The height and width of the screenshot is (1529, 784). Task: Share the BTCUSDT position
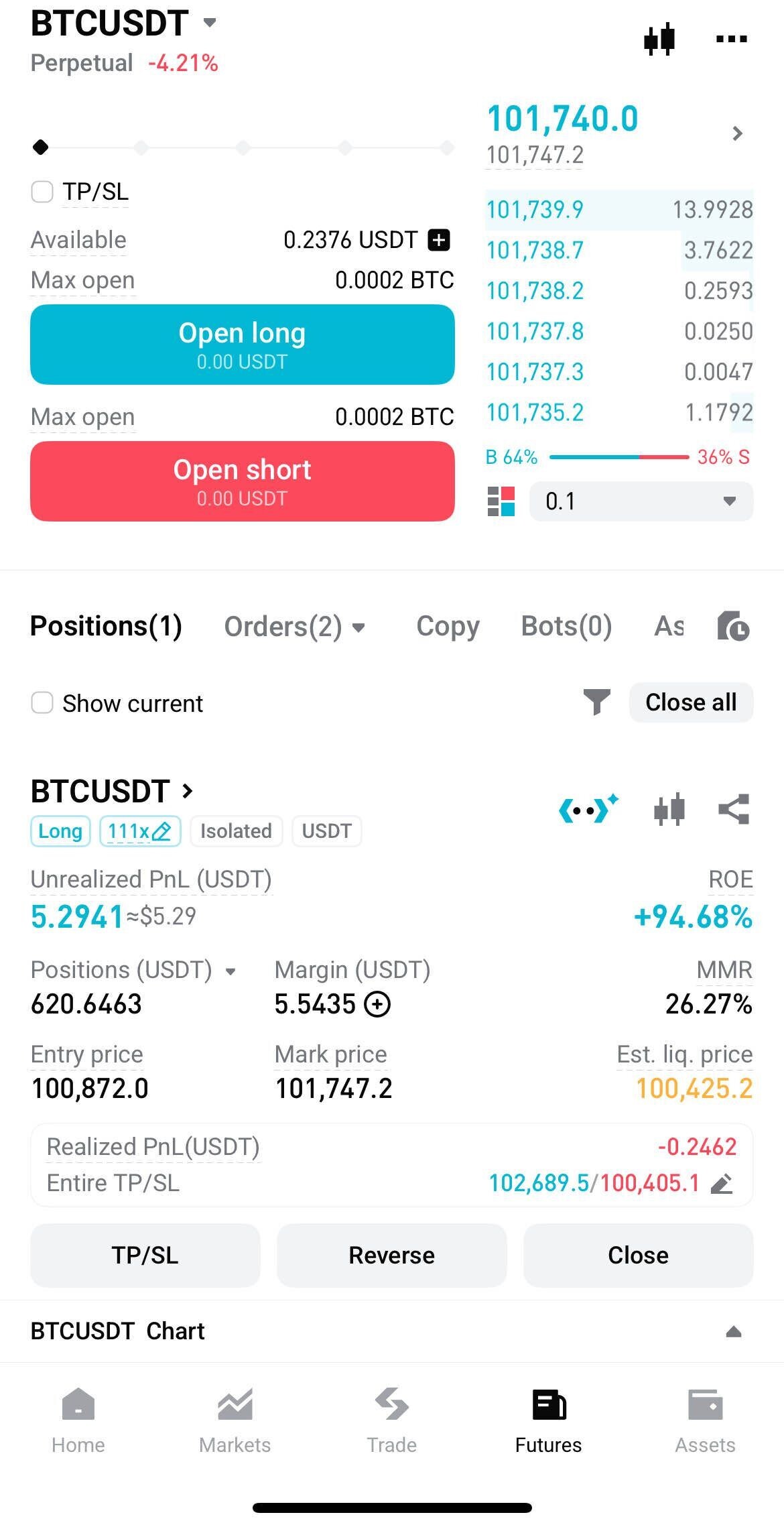tap(734, 810)
